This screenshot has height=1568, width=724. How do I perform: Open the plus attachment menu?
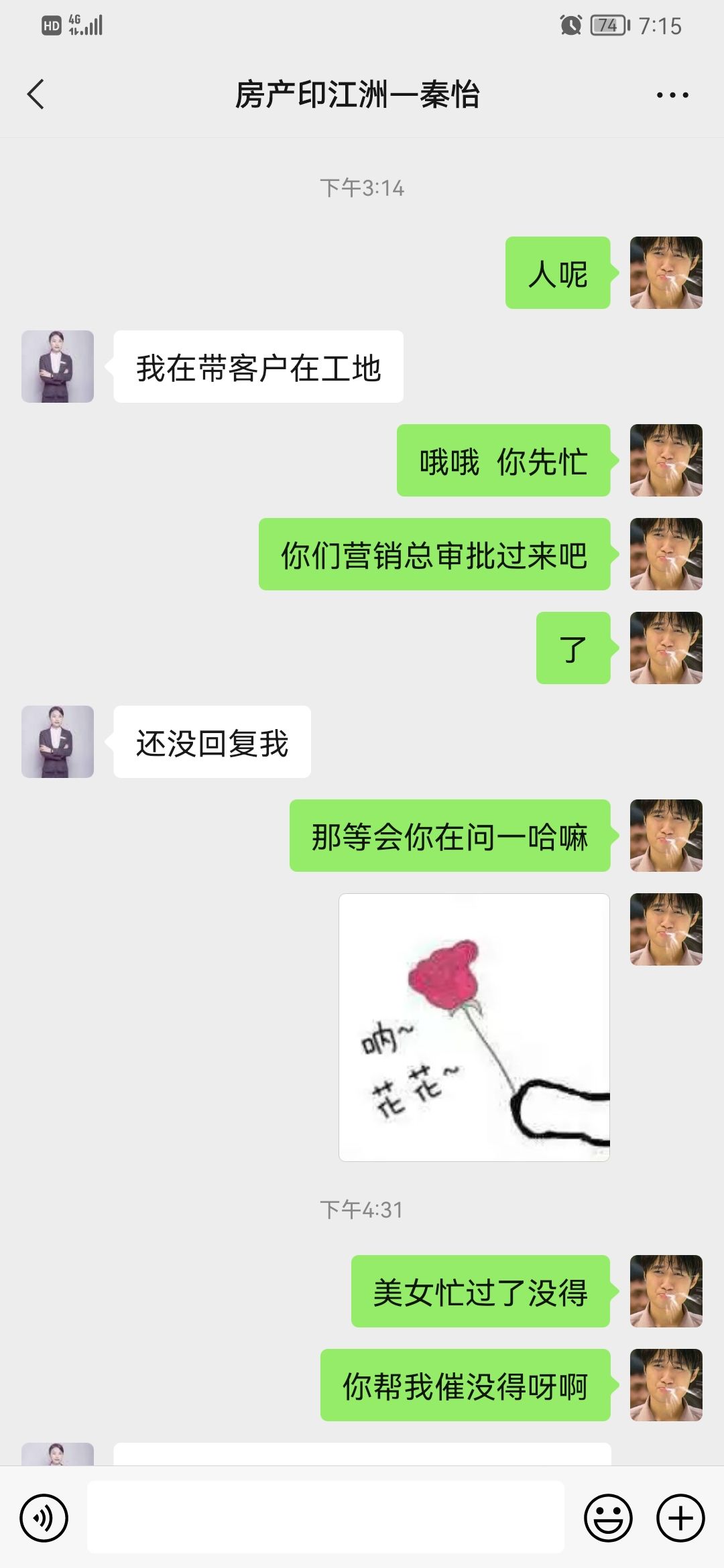(680, 1518)
